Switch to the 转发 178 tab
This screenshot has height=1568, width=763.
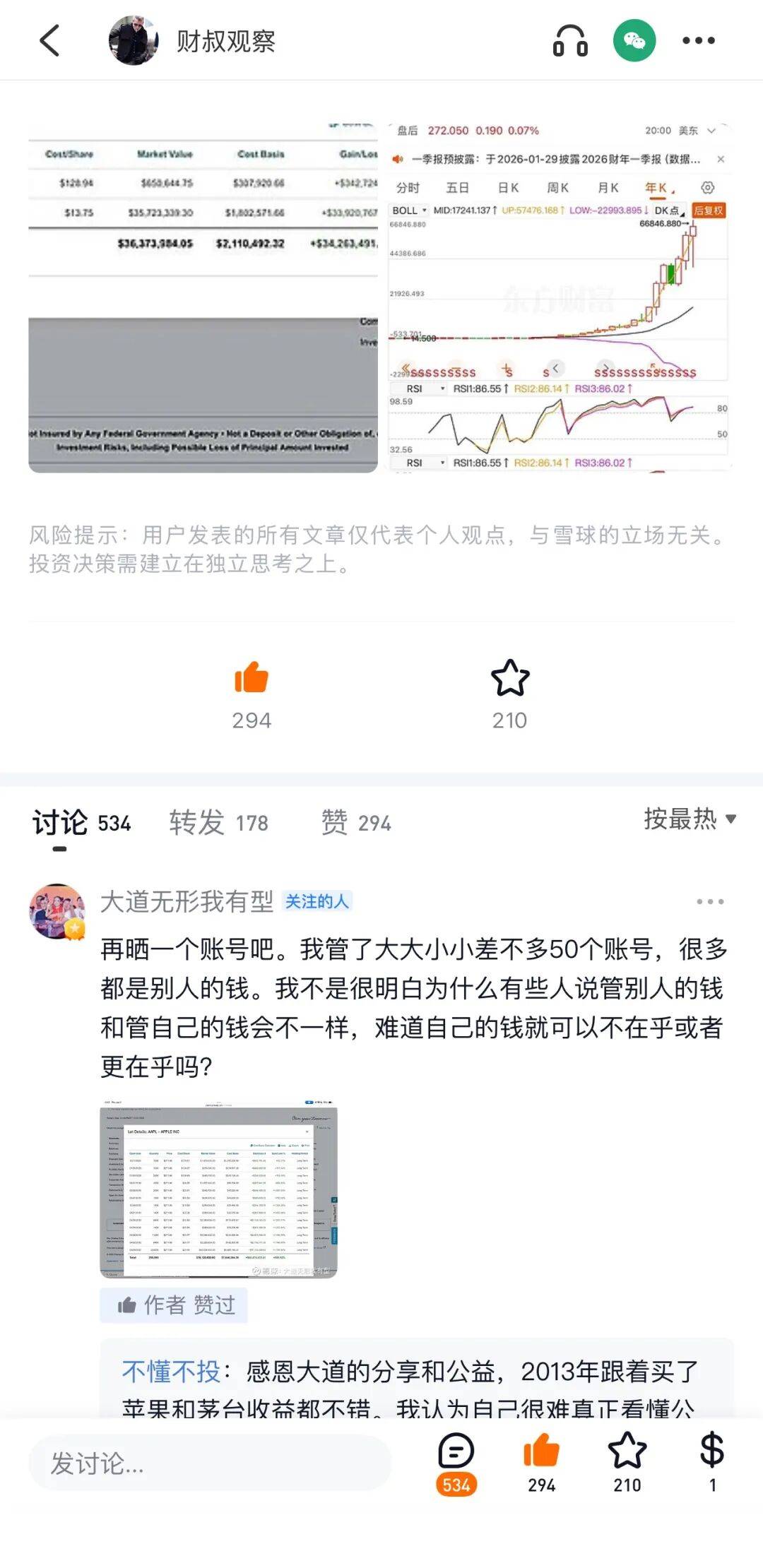click(x=219, y=822)
